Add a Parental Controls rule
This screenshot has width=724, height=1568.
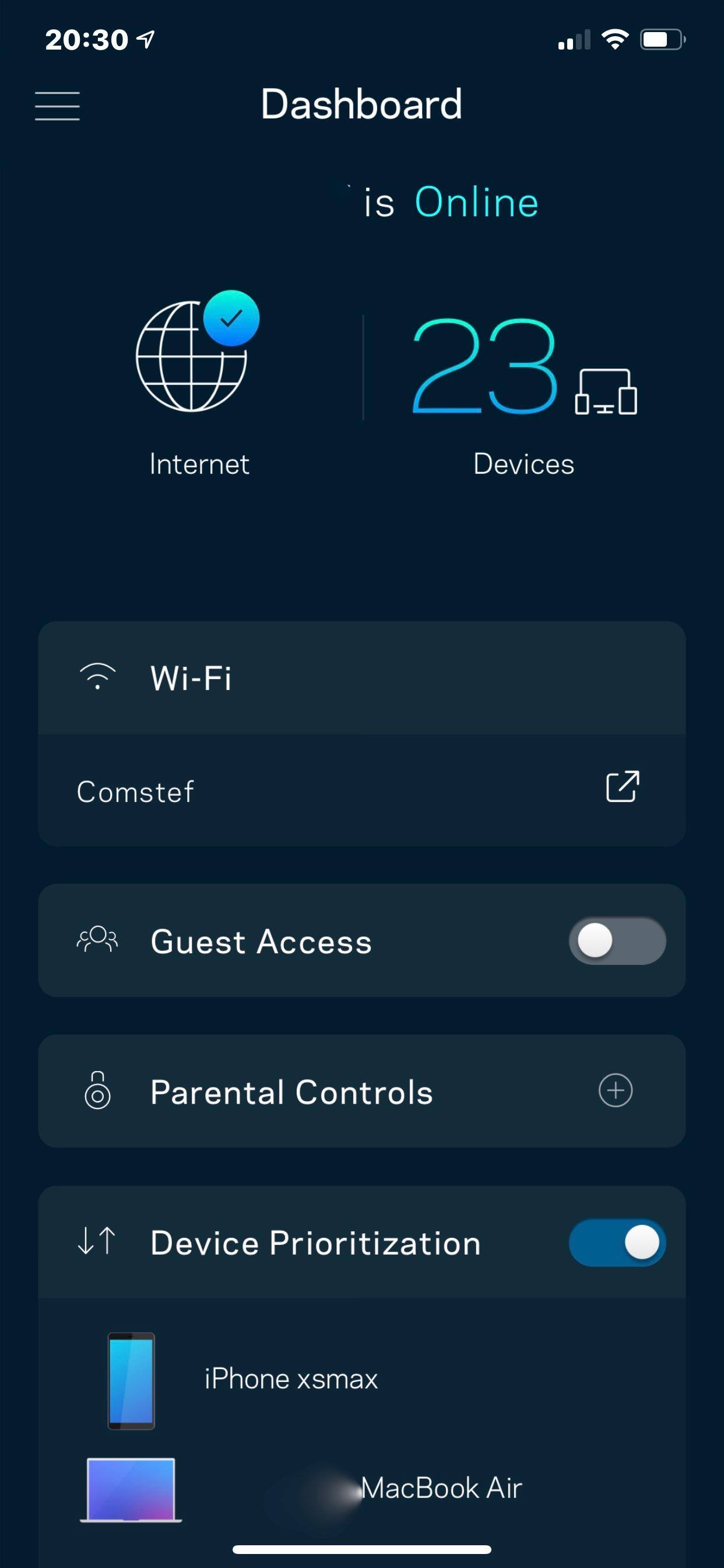615,1090
